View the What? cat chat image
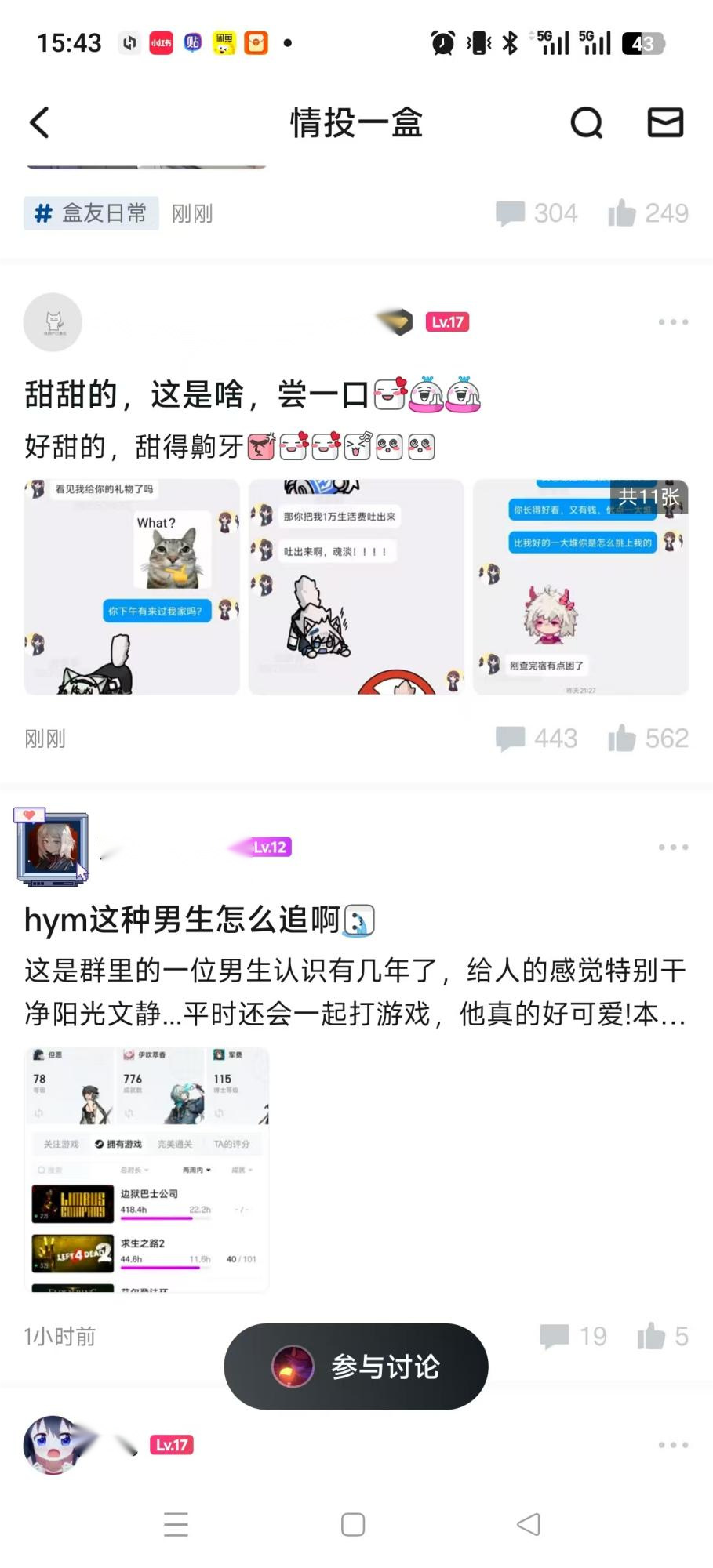Screen dimensions: 713x1568 coord(132,586)
